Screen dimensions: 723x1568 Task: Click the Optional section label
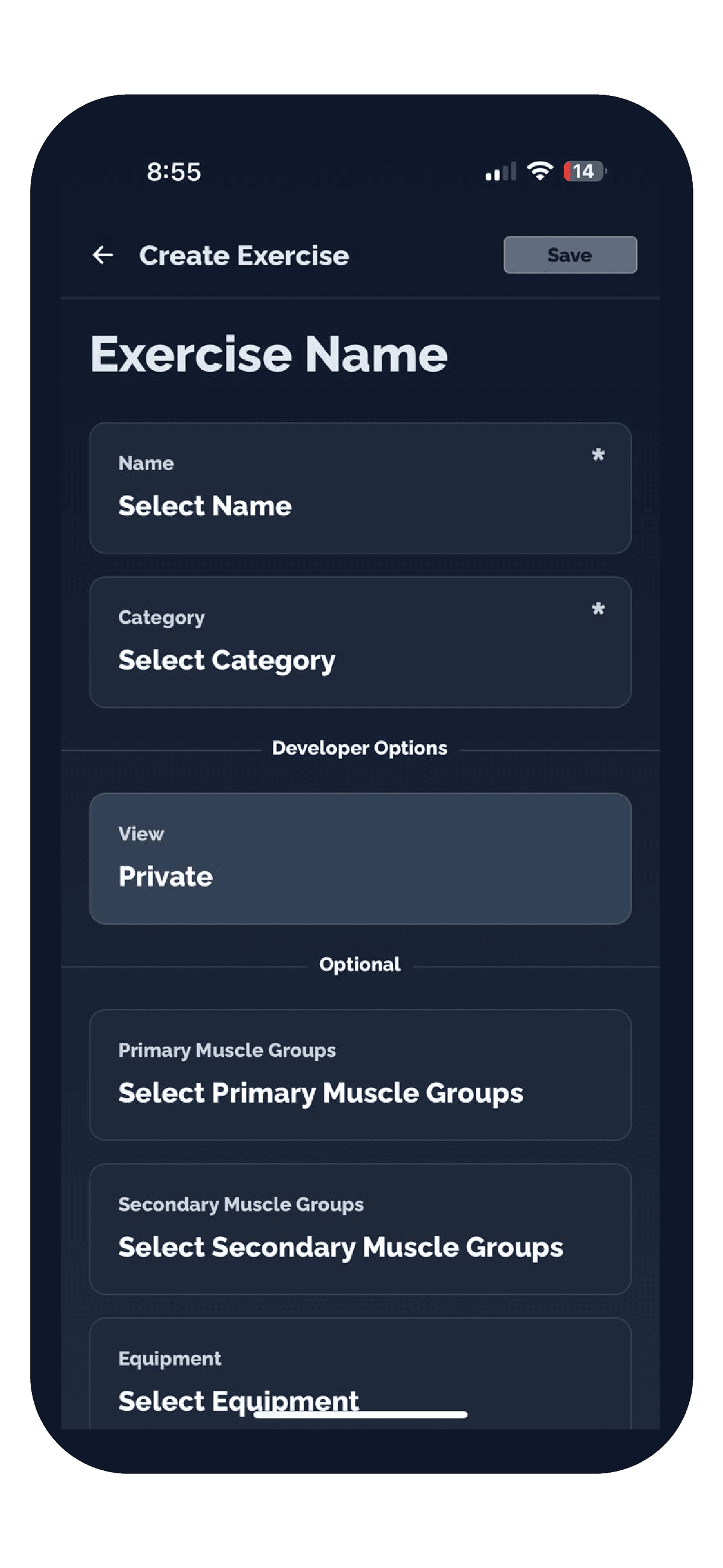click(x=360, y=964)
